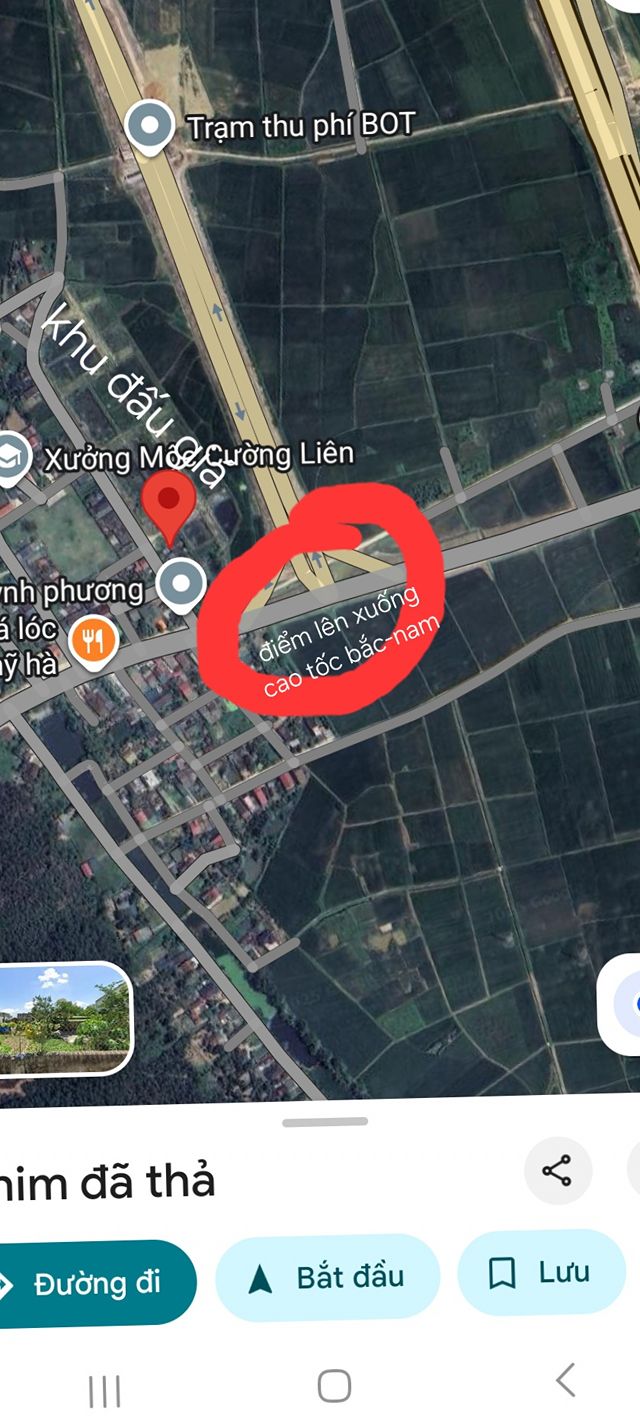
Task: Save this place with Lưu
Action: pyautogui.click(x=541, y=1273)
